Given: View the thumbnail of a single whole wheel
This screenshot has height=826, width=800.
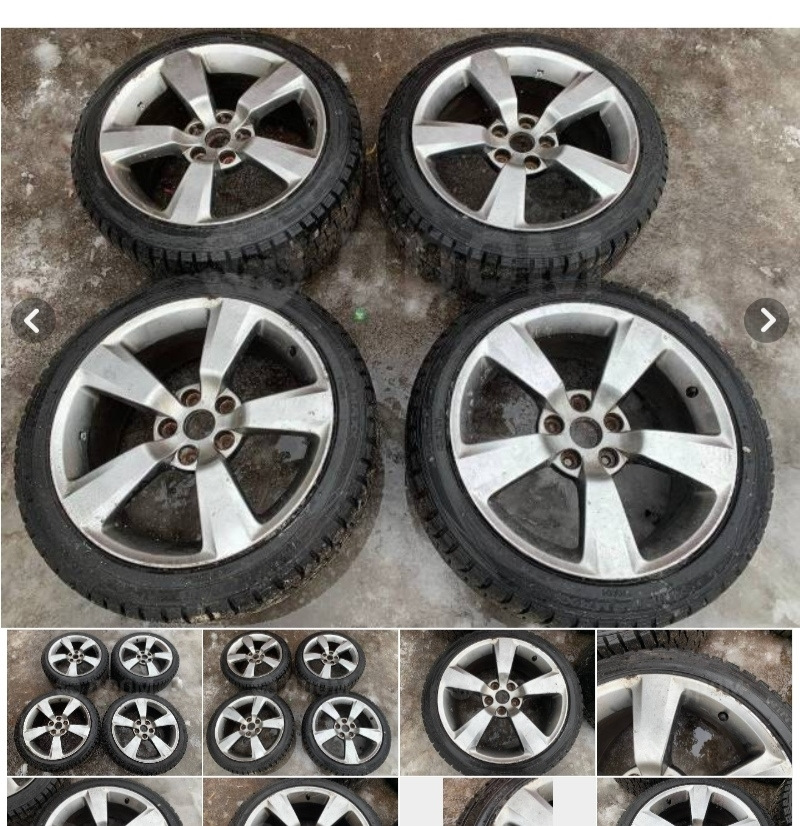Looking at the screenshot, I should tap(497, 701).
